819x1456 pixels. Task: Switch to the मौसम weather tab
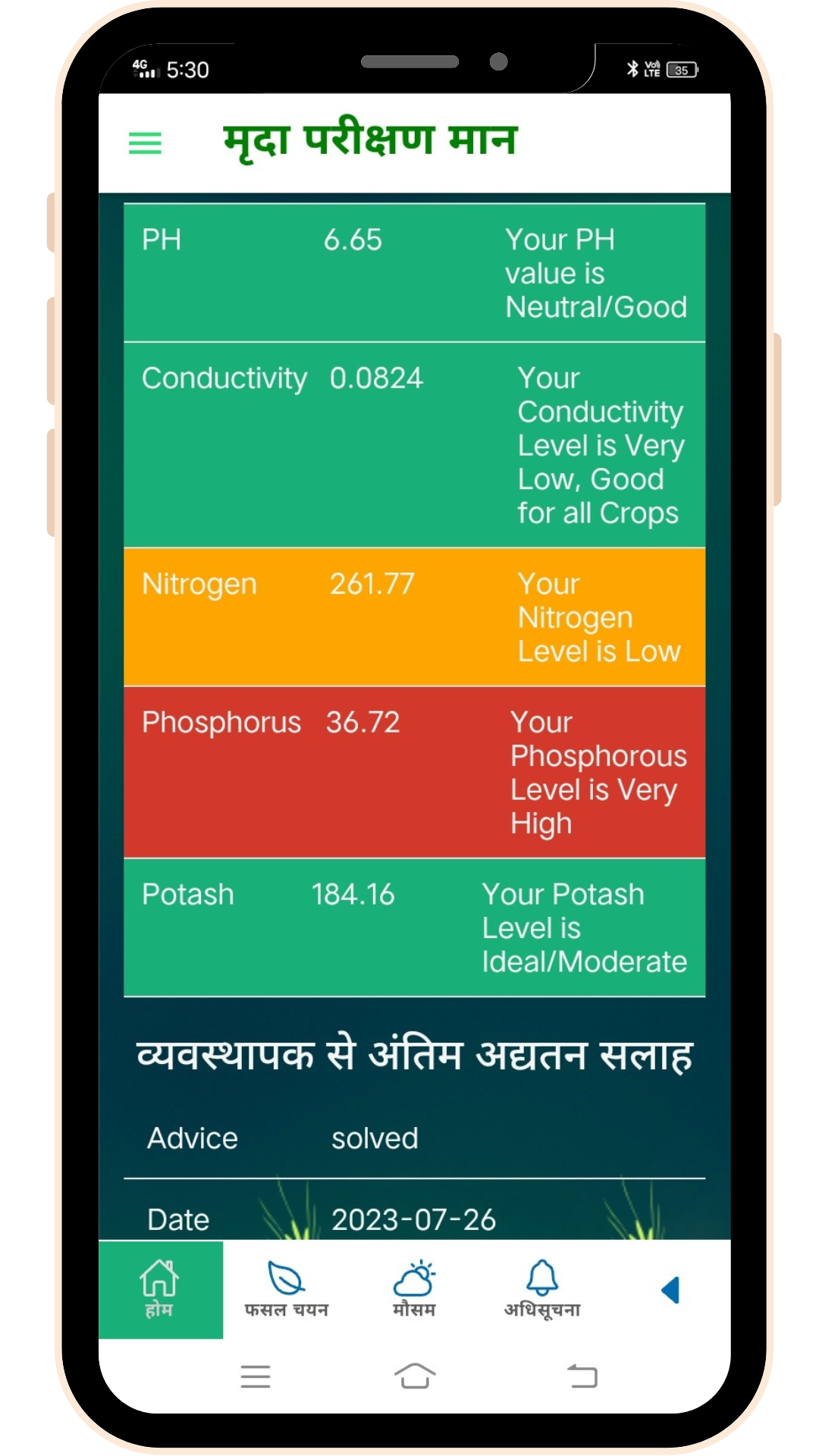[x=414, y=1289]
